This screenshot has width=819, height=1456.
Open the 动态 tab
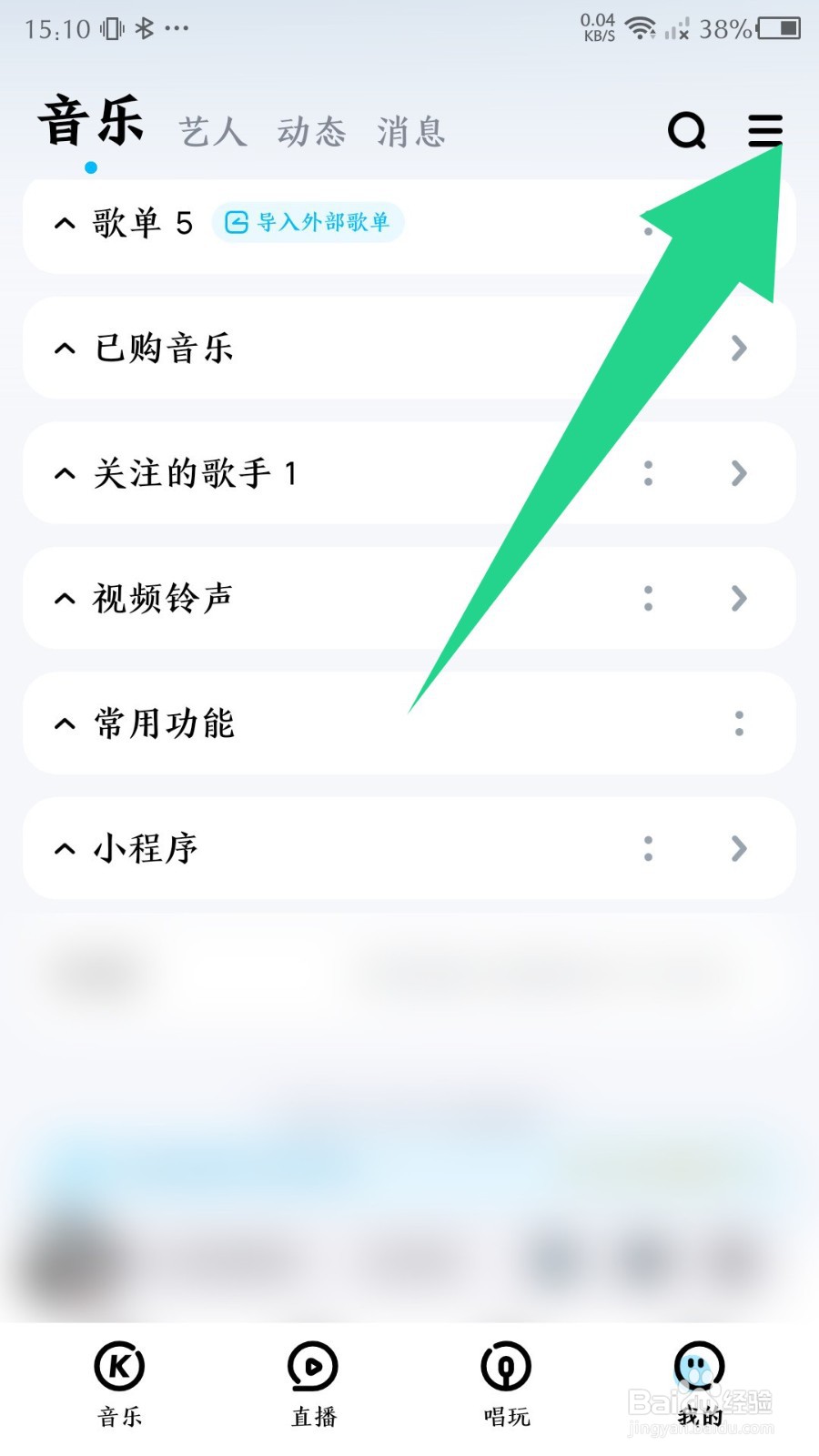[x=310, y=133]
